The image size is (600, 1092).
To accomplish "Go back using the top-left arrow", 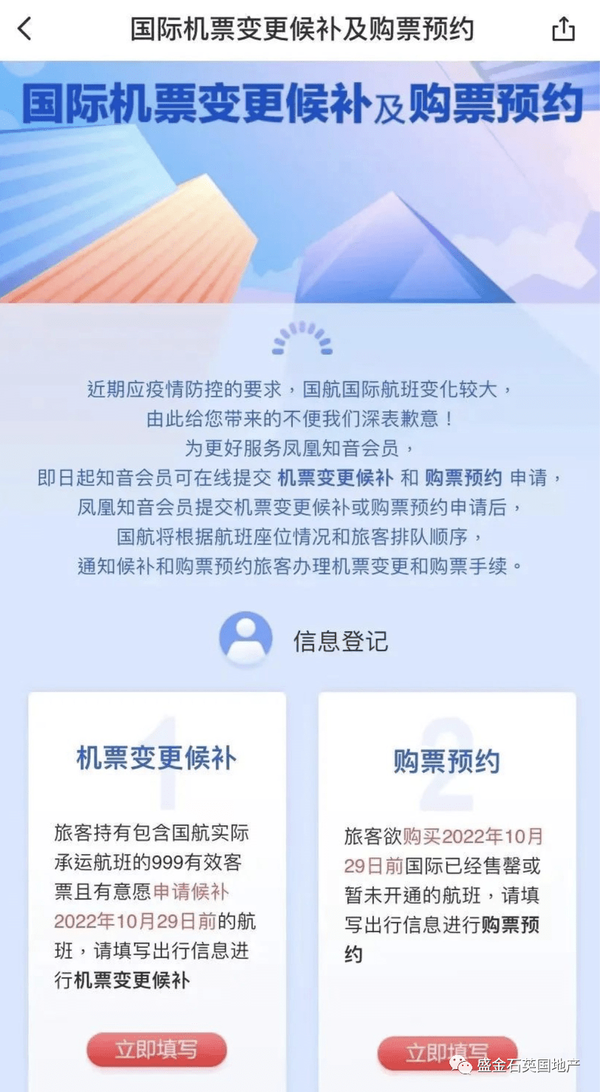I will tap(25, 29).
